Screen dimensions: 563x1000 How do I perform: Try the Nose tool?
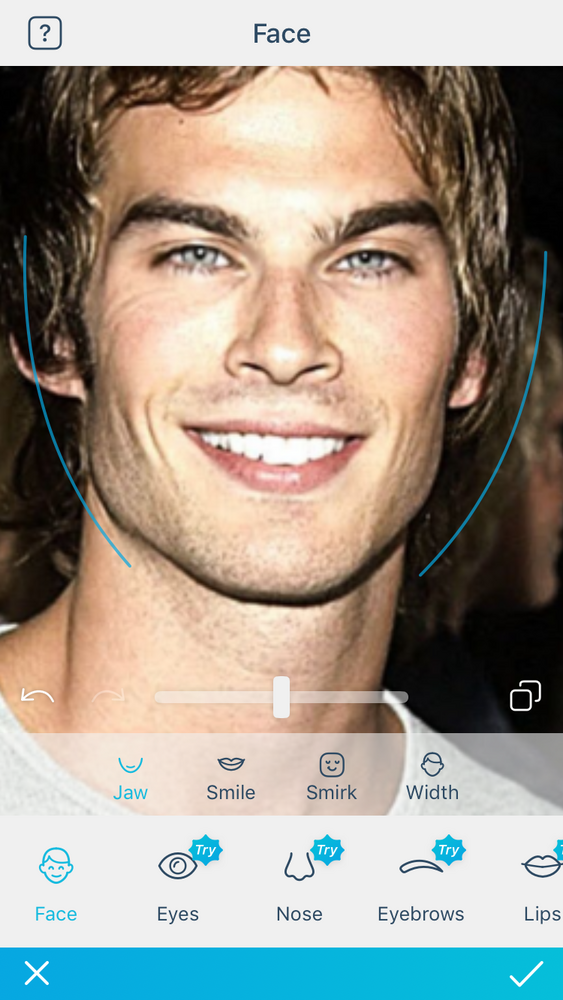[x=300, y=884]
